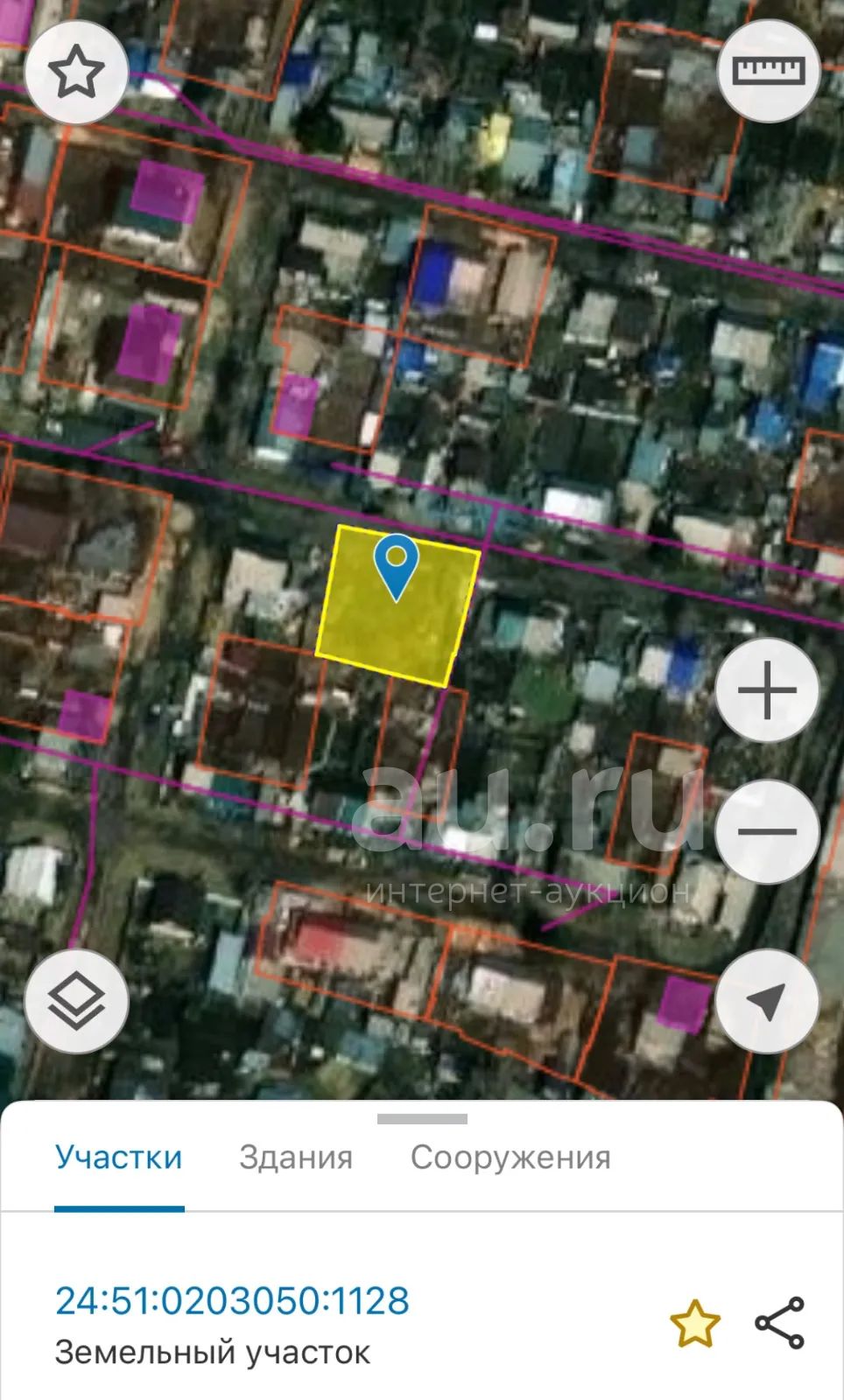844x1400 pixels.
Task: Center map on my current location
Action: coord(767,1002)
